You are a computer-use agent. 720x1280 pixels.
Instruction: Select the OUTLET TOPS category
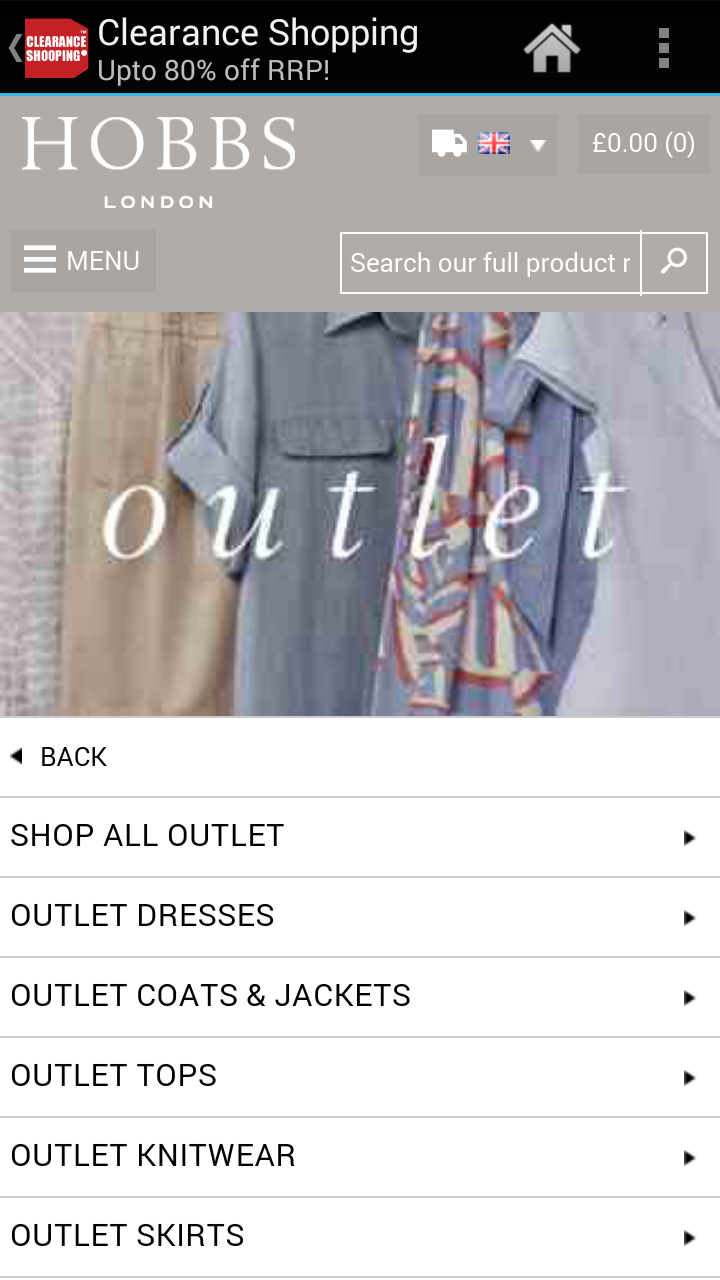tap(360, 1075)
